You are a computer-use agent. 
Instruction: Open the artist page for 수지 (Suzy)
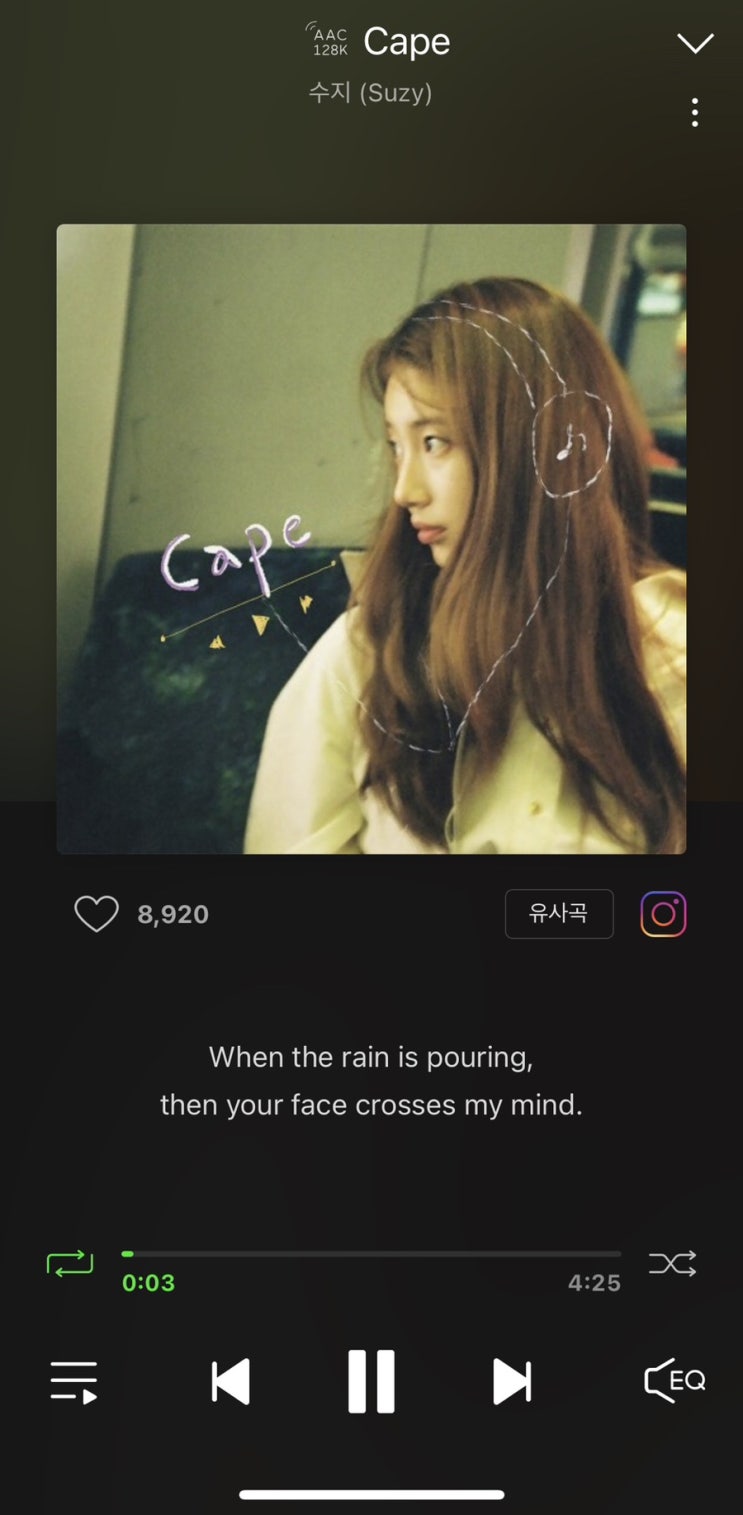click(371, 93)
